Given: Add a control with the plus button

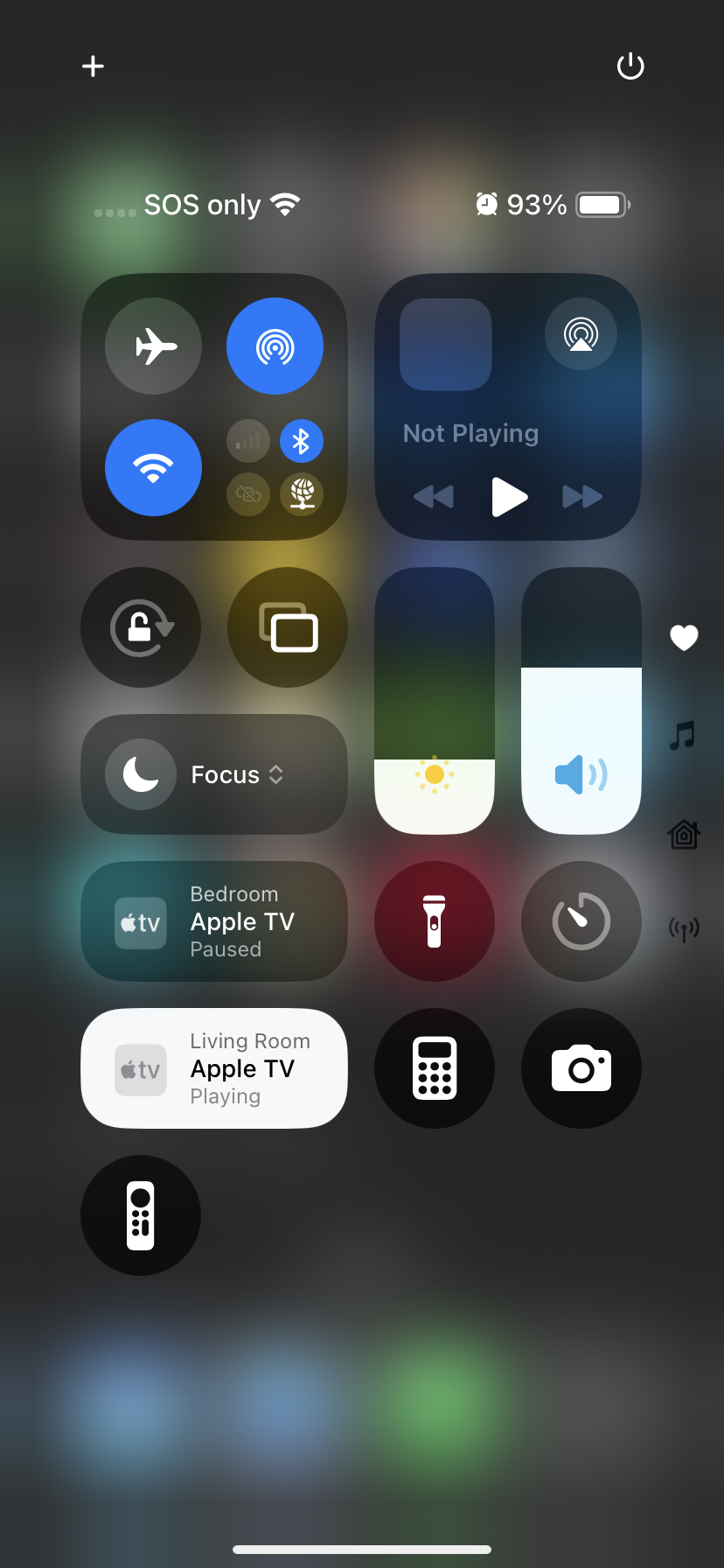Looking at the screenshot, I should click(x=93, y=66).
